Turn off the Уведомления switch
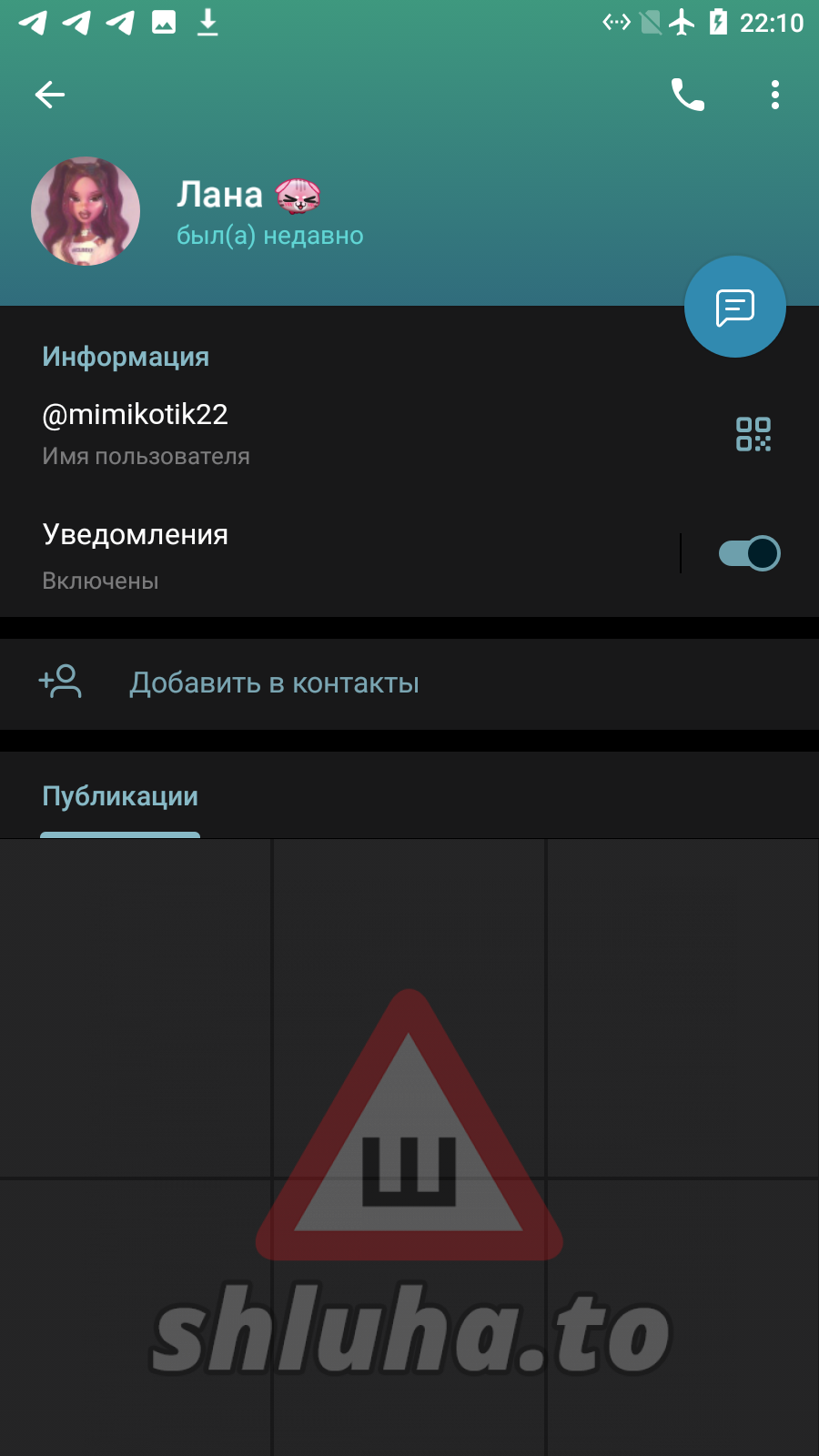819x1456 pixels. (x=749, y=553)
